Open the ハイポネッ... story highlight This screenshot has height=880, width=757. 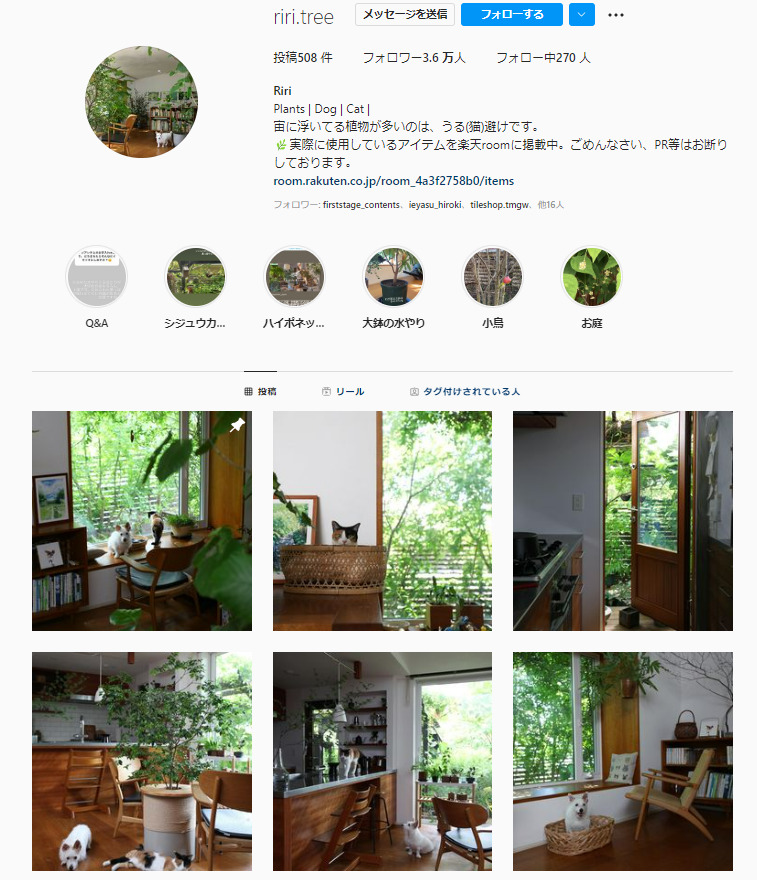pos(294,277)
